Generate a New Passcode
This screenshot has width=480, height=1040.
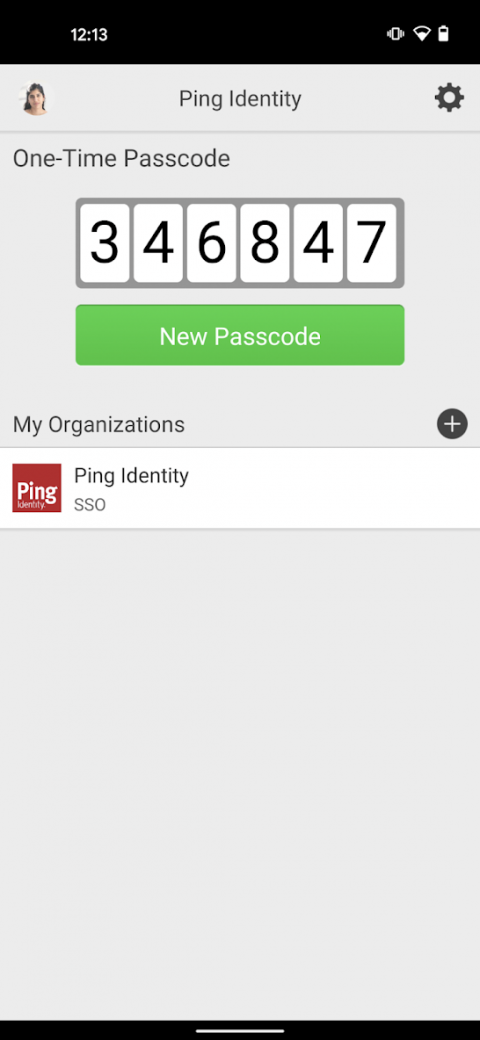pyautogui.click(x=240, y=335)
